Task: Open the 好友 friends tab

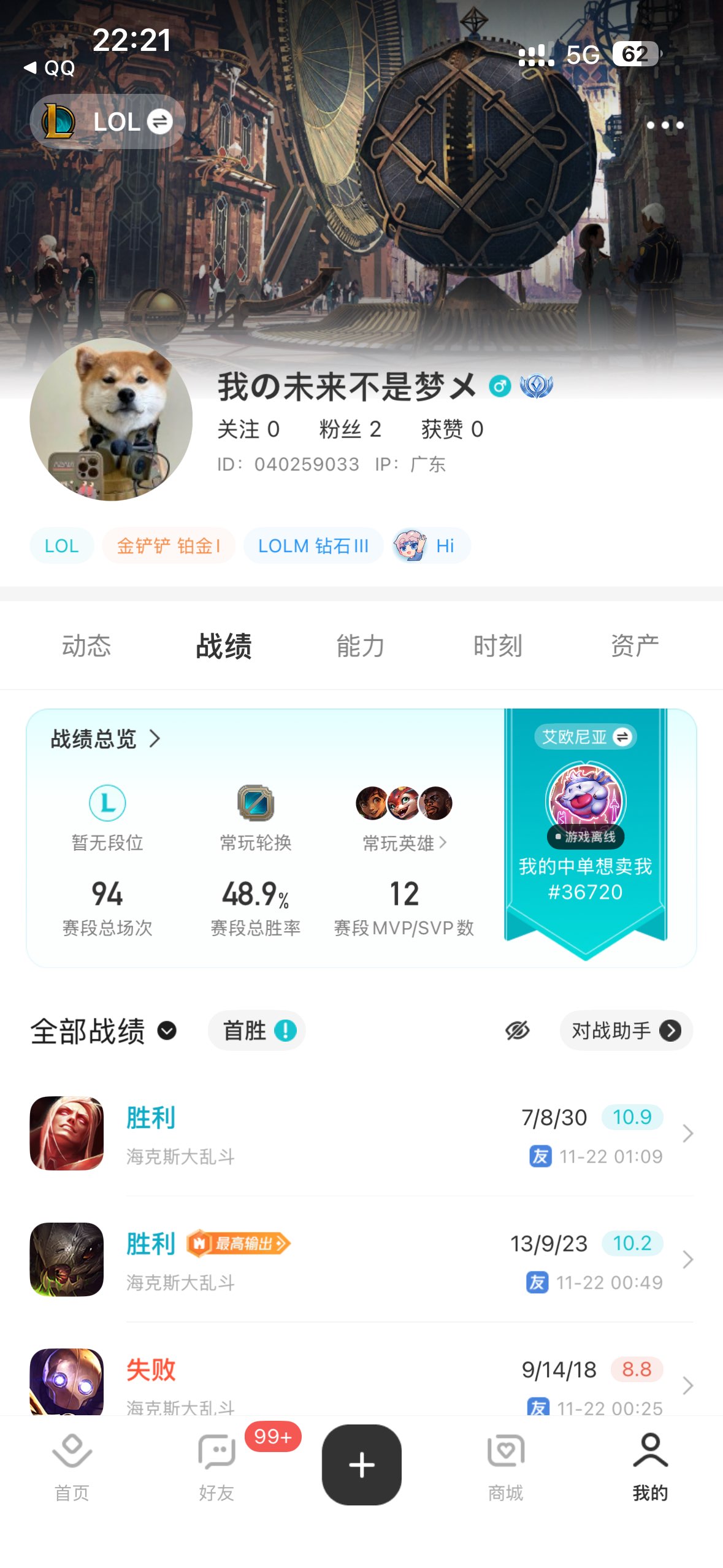Action: point(216,1466)
